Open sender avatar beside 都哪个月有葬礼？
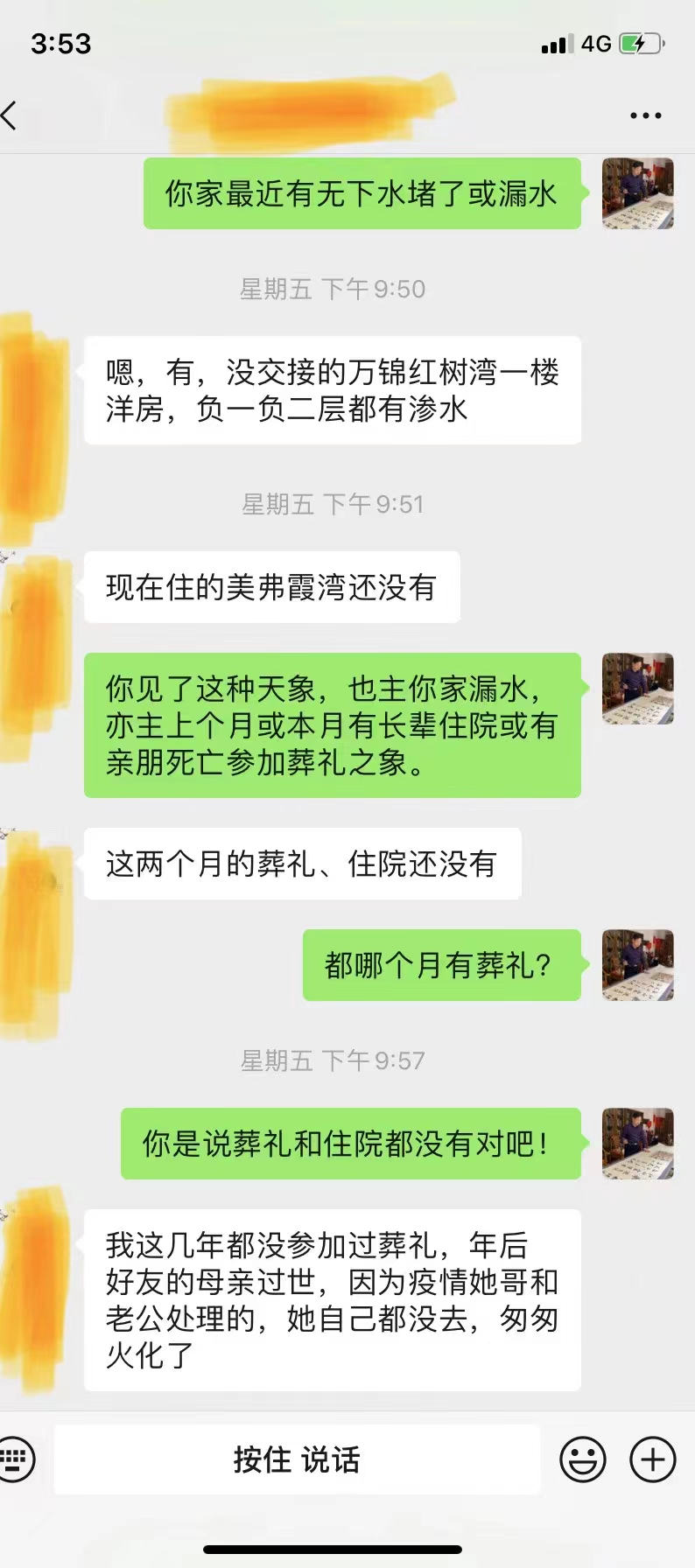Image resolution: width=695 pixels, height=1568 pixels. pyautogui.click(x=637, y=965)
